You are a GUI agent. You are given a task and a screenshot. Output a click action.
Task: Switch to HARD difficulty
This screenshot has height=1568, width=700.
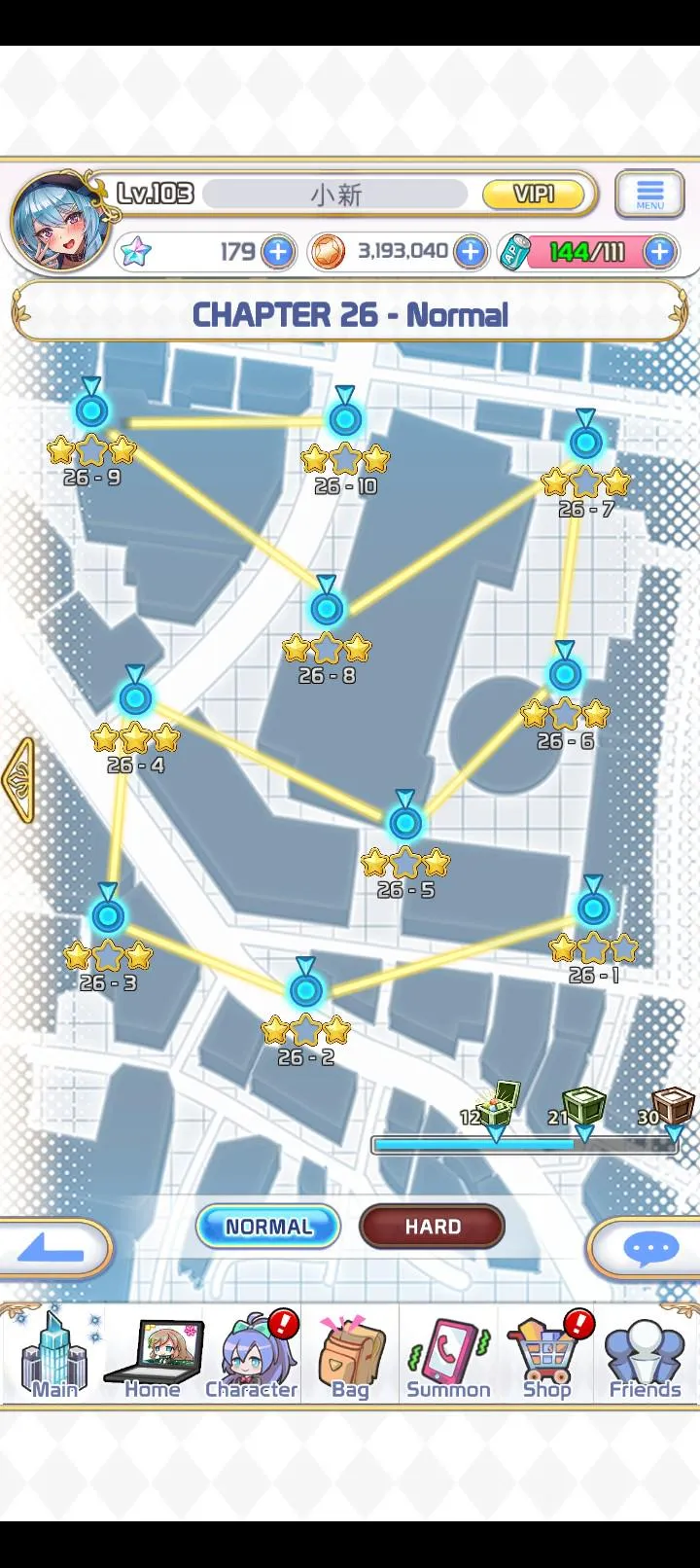point(432,1227)
